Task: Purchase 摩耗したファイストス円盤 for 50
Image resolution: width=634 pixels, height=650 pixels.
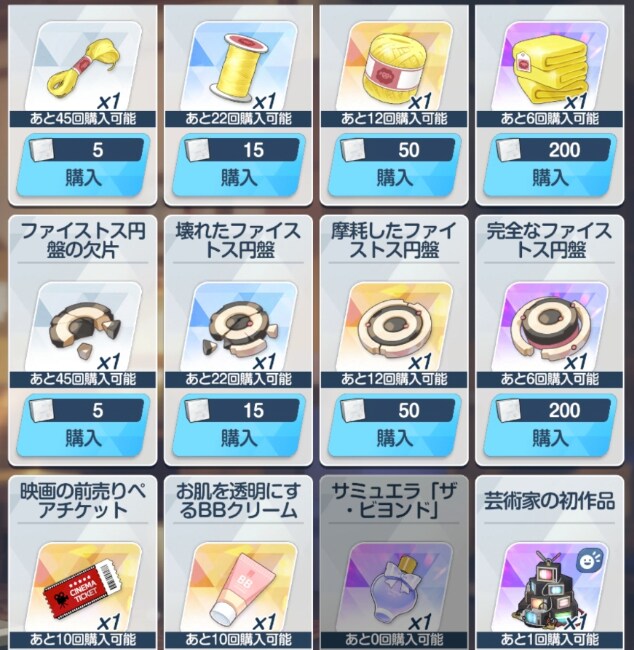Action: click(394, 438)
